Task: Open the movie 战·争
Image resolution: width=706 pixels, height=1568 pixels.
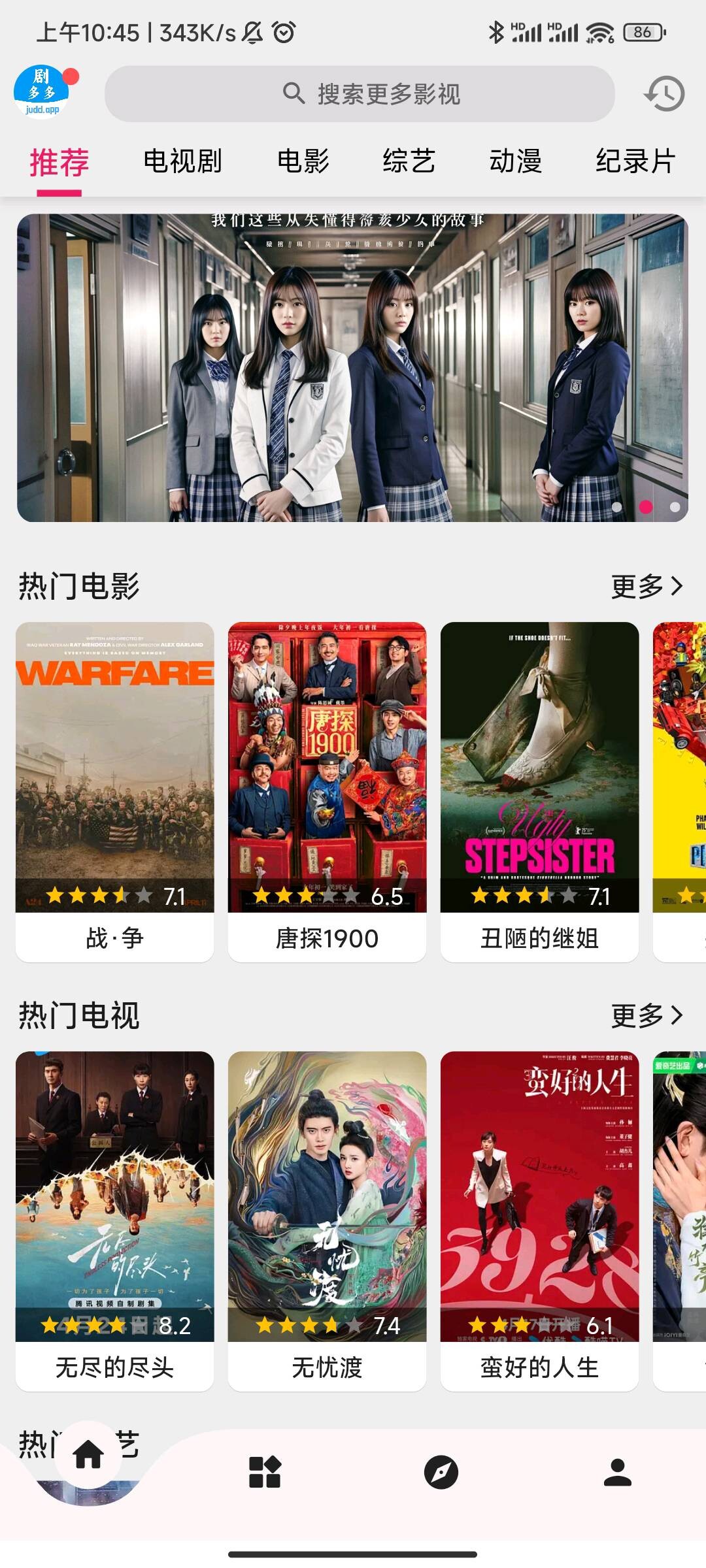Action: pyautogui.click(x=114, y=791)
